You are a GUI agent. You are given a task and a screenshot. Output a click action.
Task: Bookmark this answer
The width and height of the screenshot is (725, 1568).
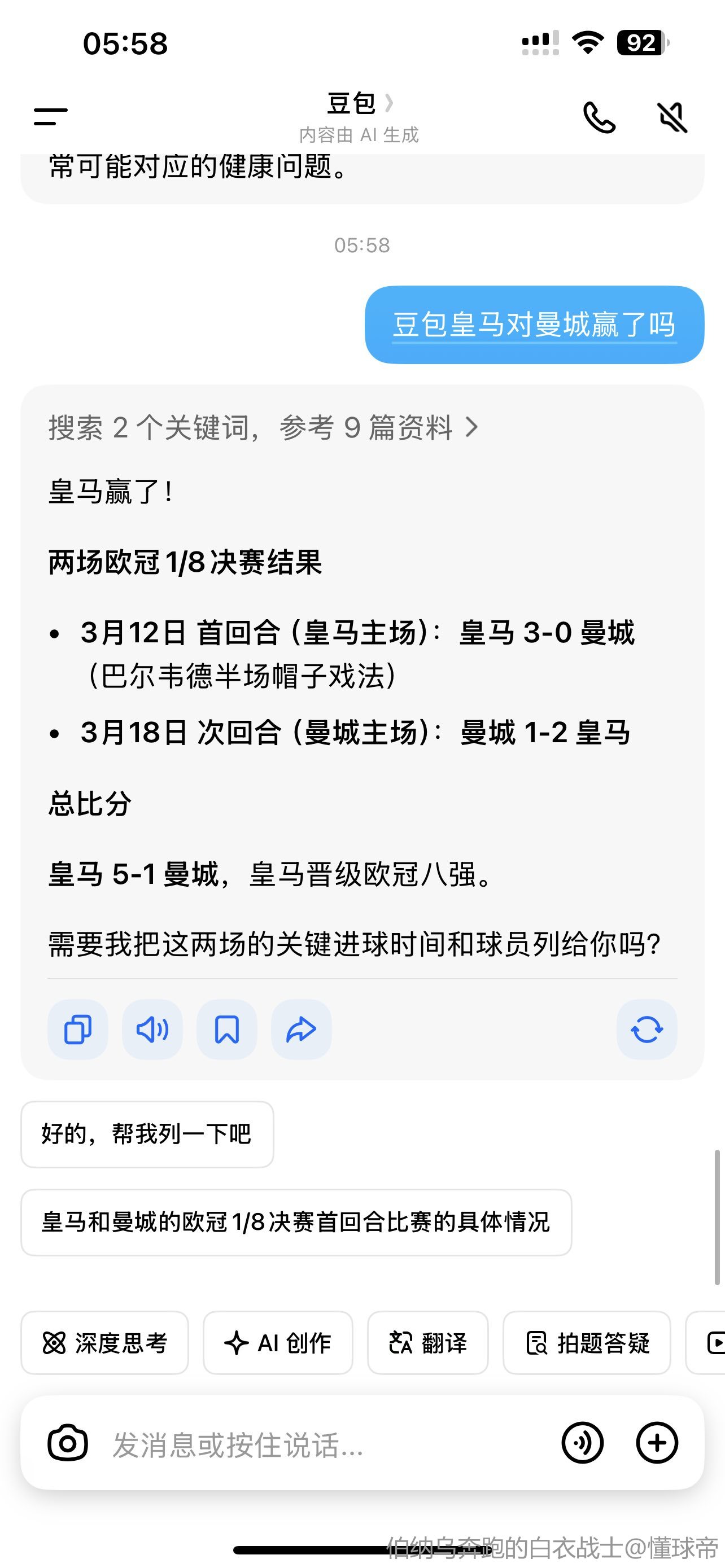(x=226, y=1030)
